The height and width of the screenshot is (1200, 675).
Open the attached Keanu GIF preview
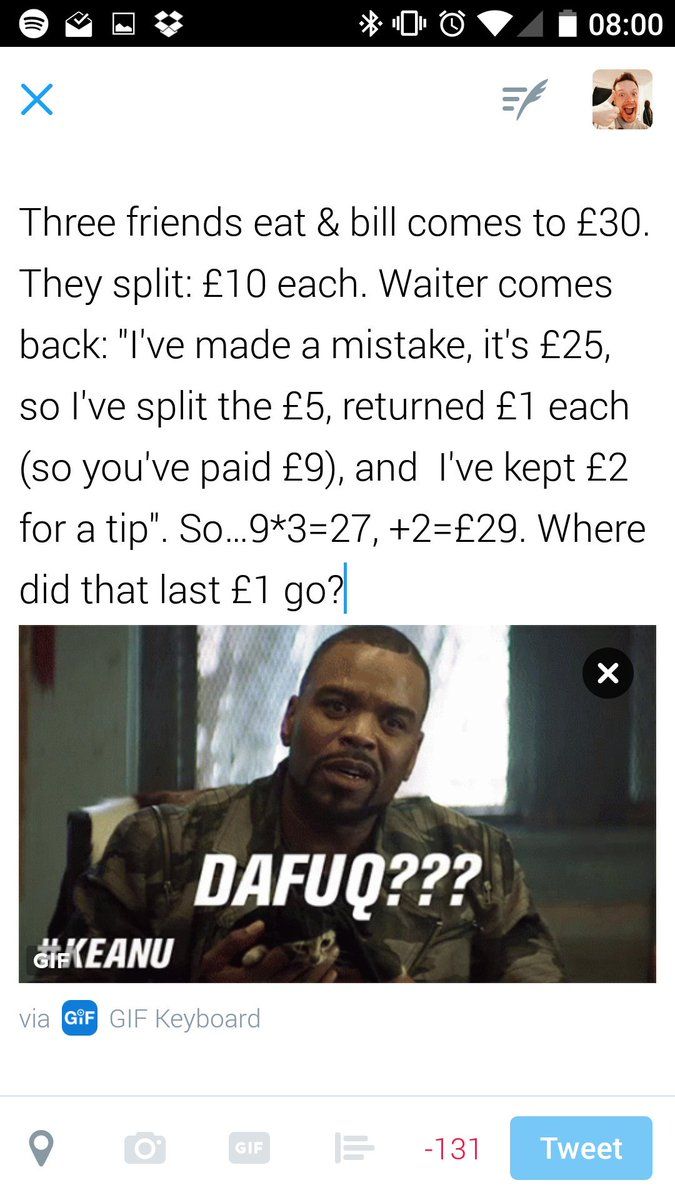click(337, 804)
